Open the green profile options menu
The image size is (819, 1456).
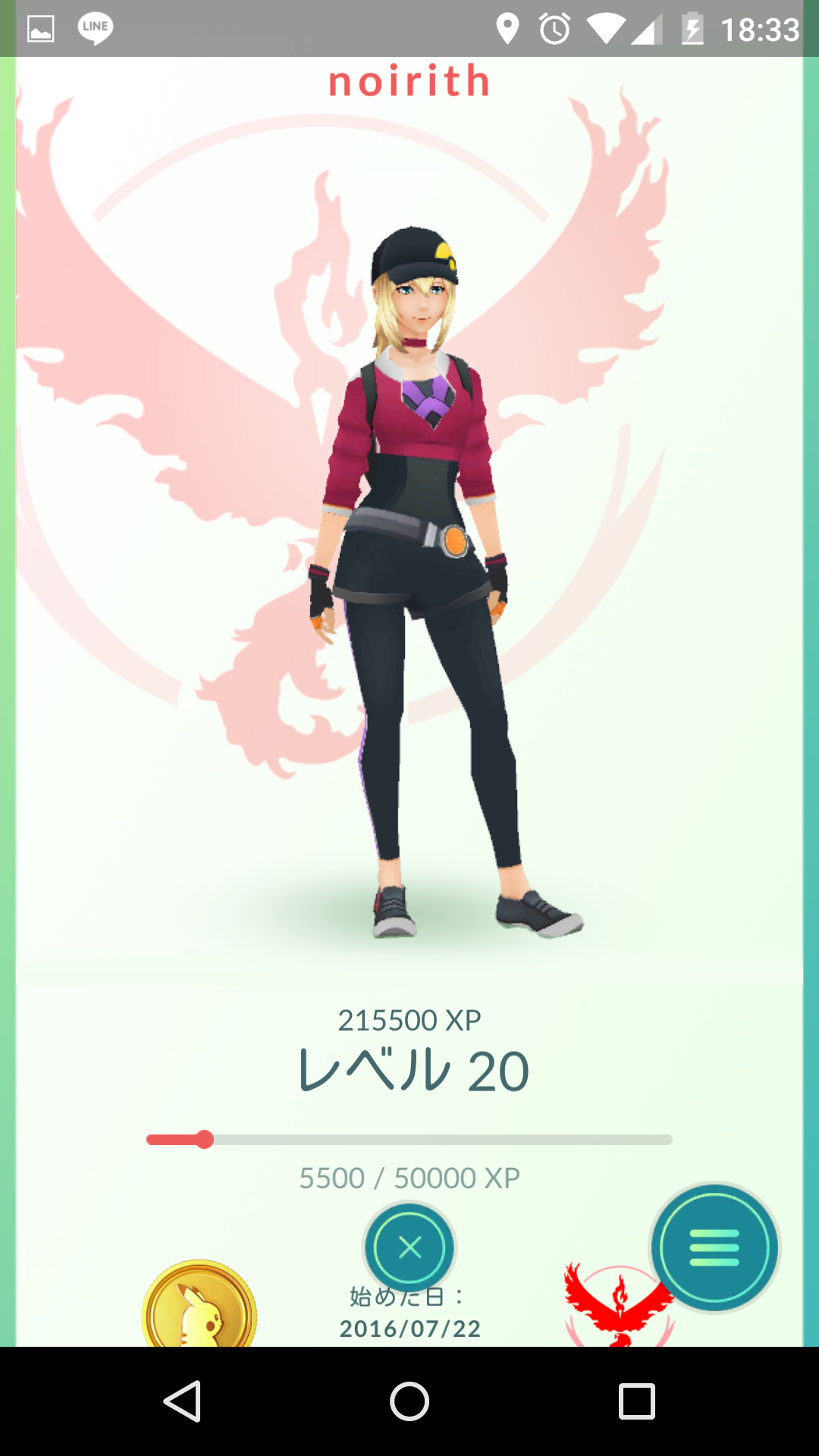point(714,1247)
